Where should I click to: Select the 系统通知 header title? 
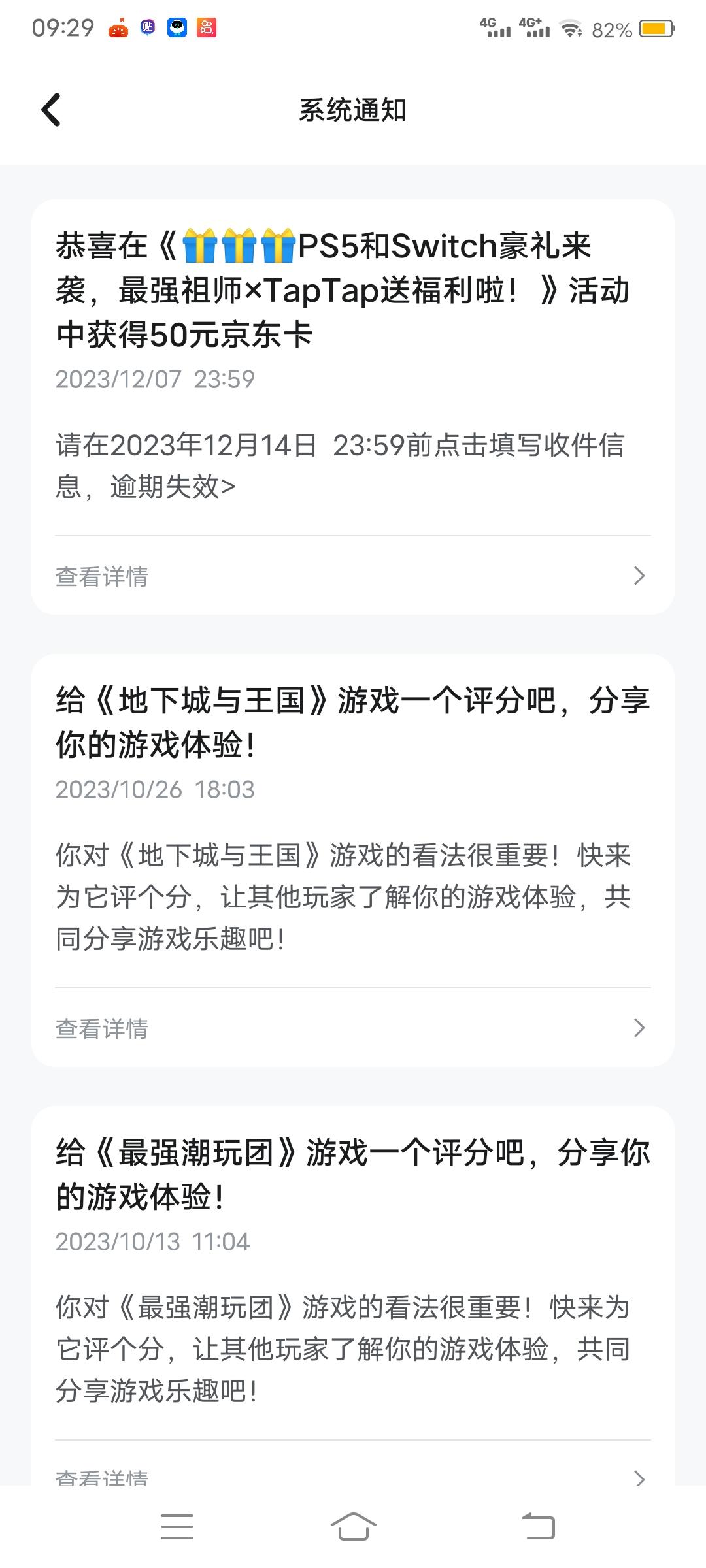coord(353,110)
